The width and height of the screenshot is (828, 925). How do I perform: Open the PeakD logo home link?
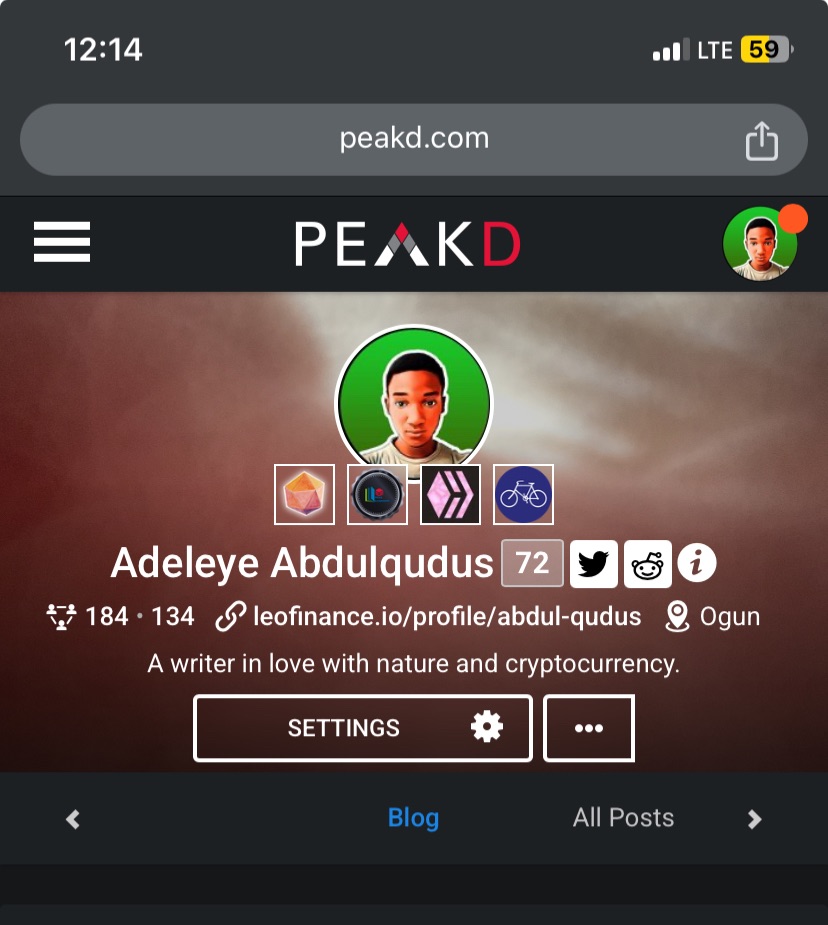408,244
